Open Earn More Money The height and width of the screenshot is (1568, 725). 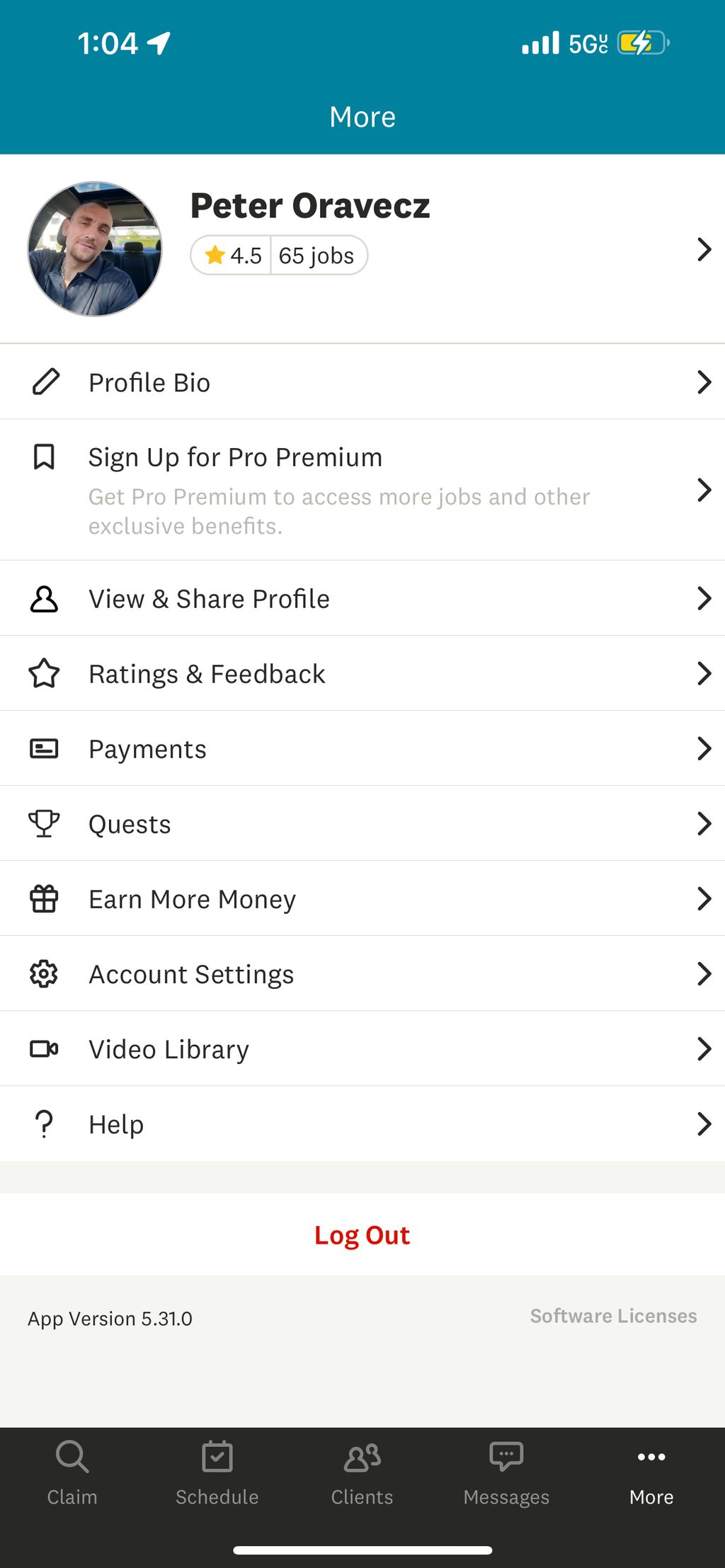click(362, 899)
